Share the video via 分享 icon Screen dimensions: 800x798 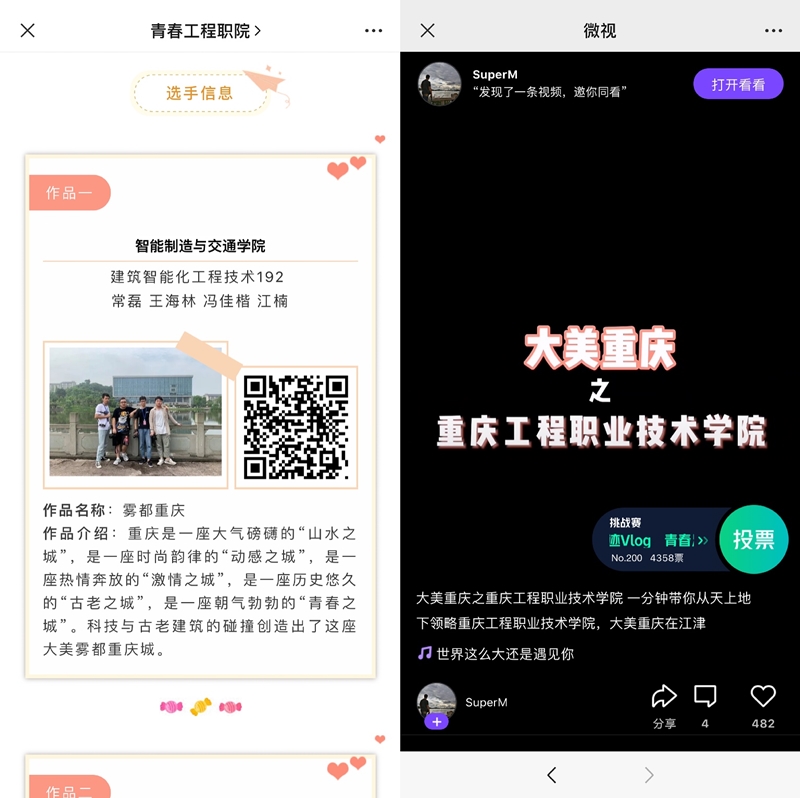point(664,697)
